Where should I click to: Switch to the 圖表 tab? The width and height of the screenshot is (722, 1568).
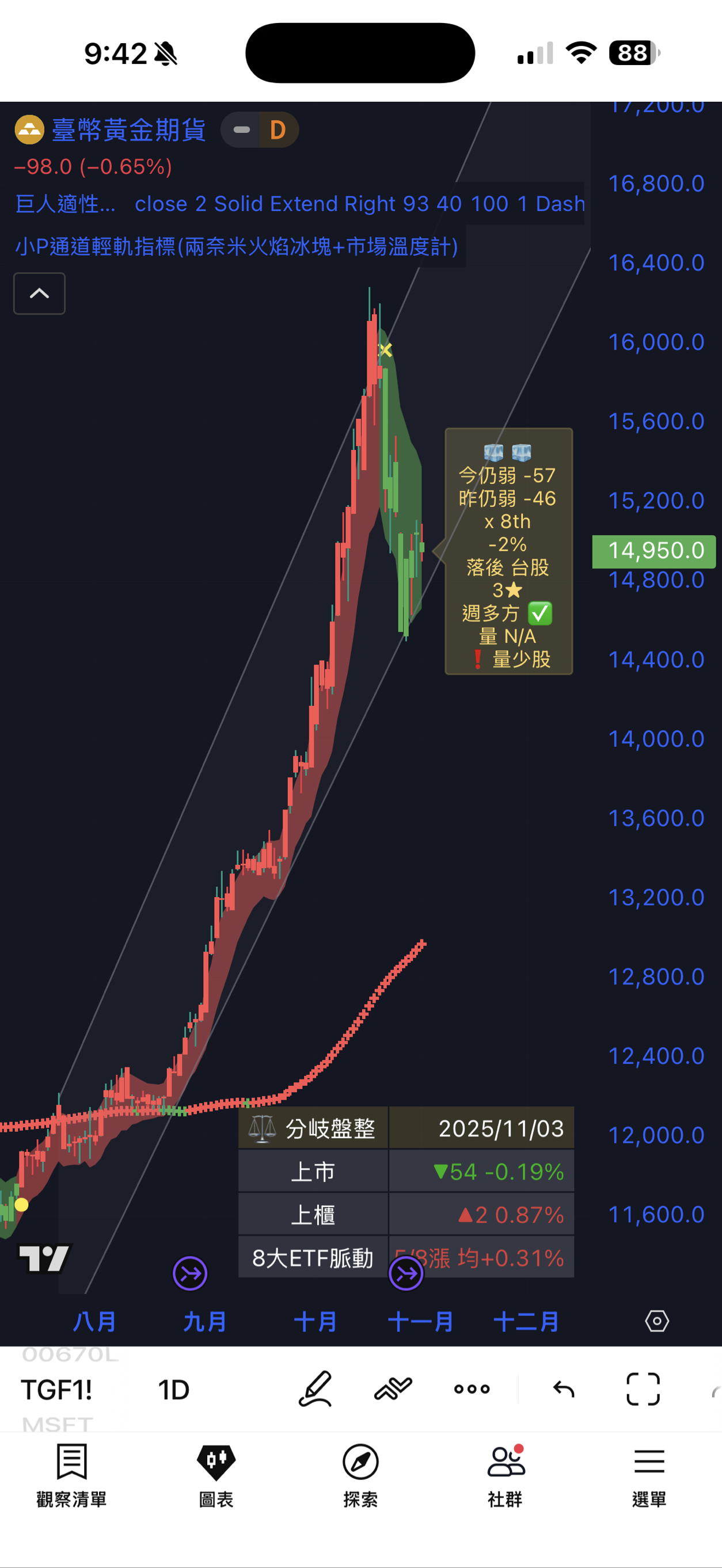(x=216, y=1474)
